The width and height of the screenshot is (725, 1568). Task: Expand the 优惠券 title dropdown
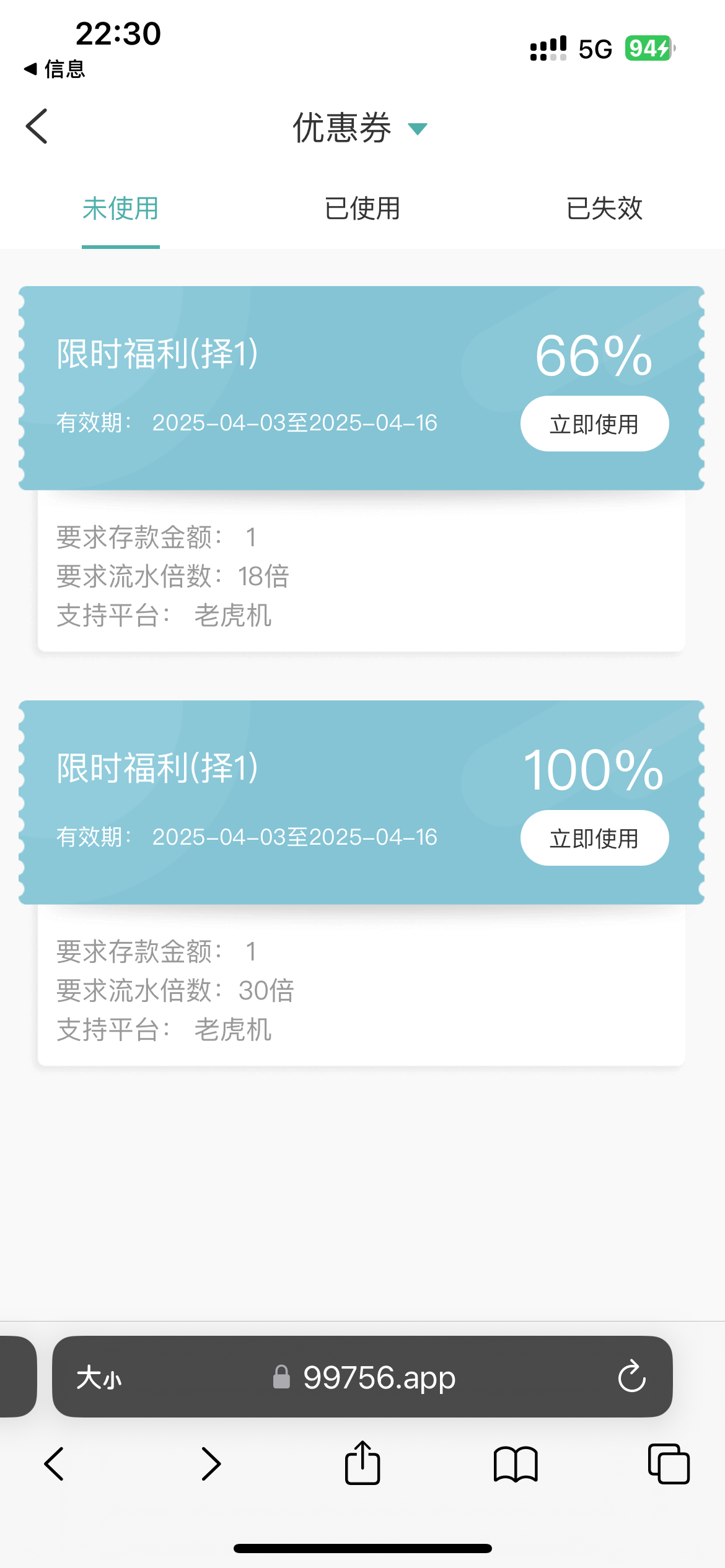point(418,129)
